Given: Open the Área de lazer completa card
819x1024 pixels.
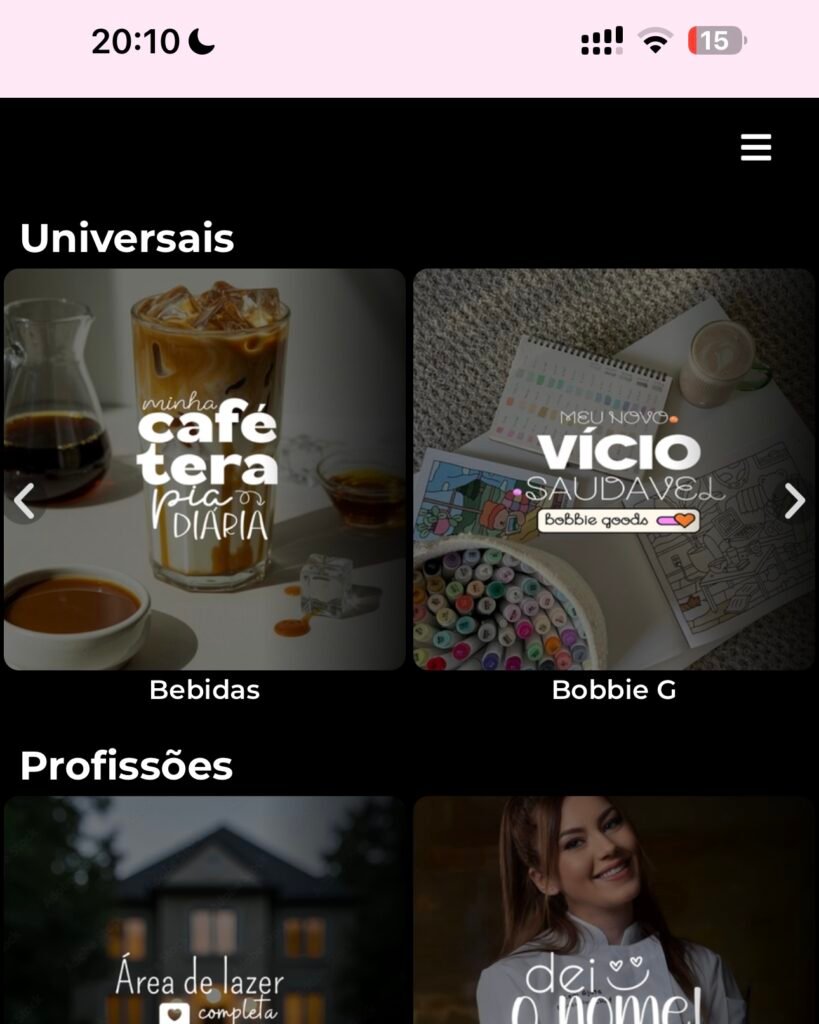Looking at the screenshot, I should point(205,910).
